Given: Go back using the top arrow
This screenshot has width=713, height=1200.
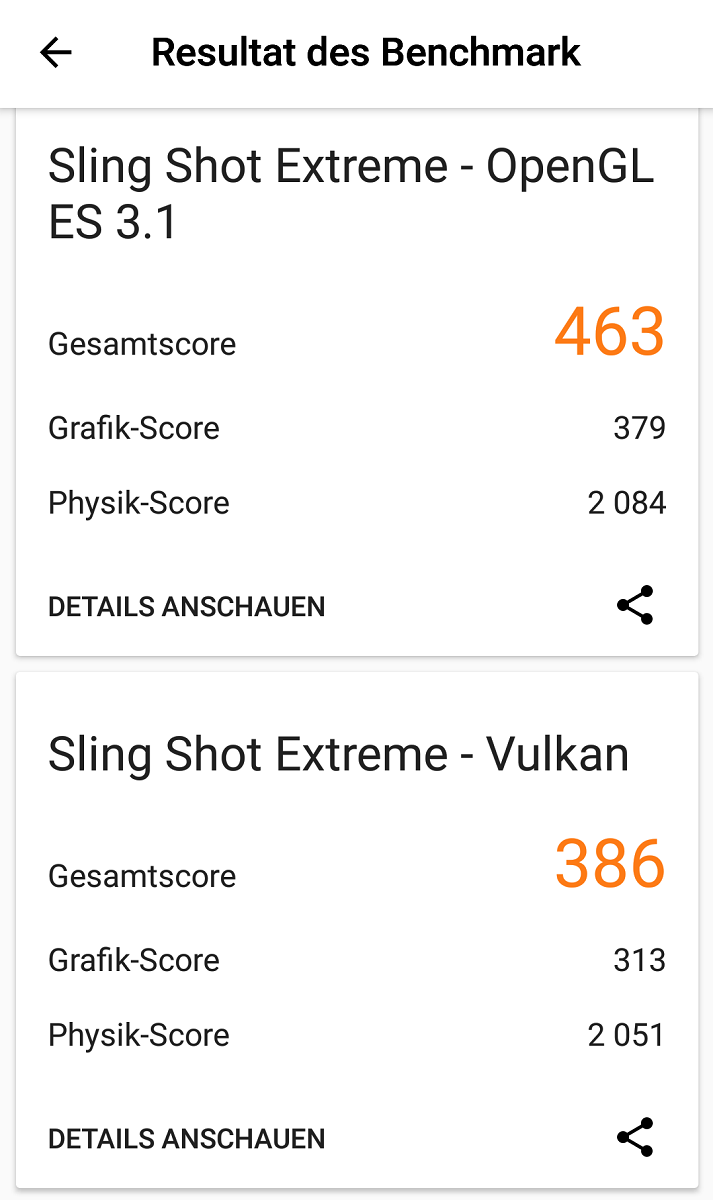Looking at the screenshot, I should (56, 53).
